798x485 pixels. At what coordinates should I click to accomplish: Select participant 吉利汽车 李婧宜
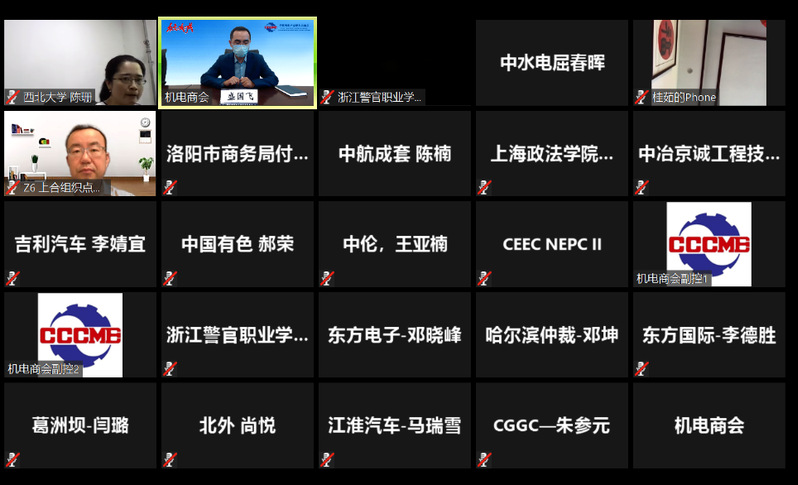80,243
